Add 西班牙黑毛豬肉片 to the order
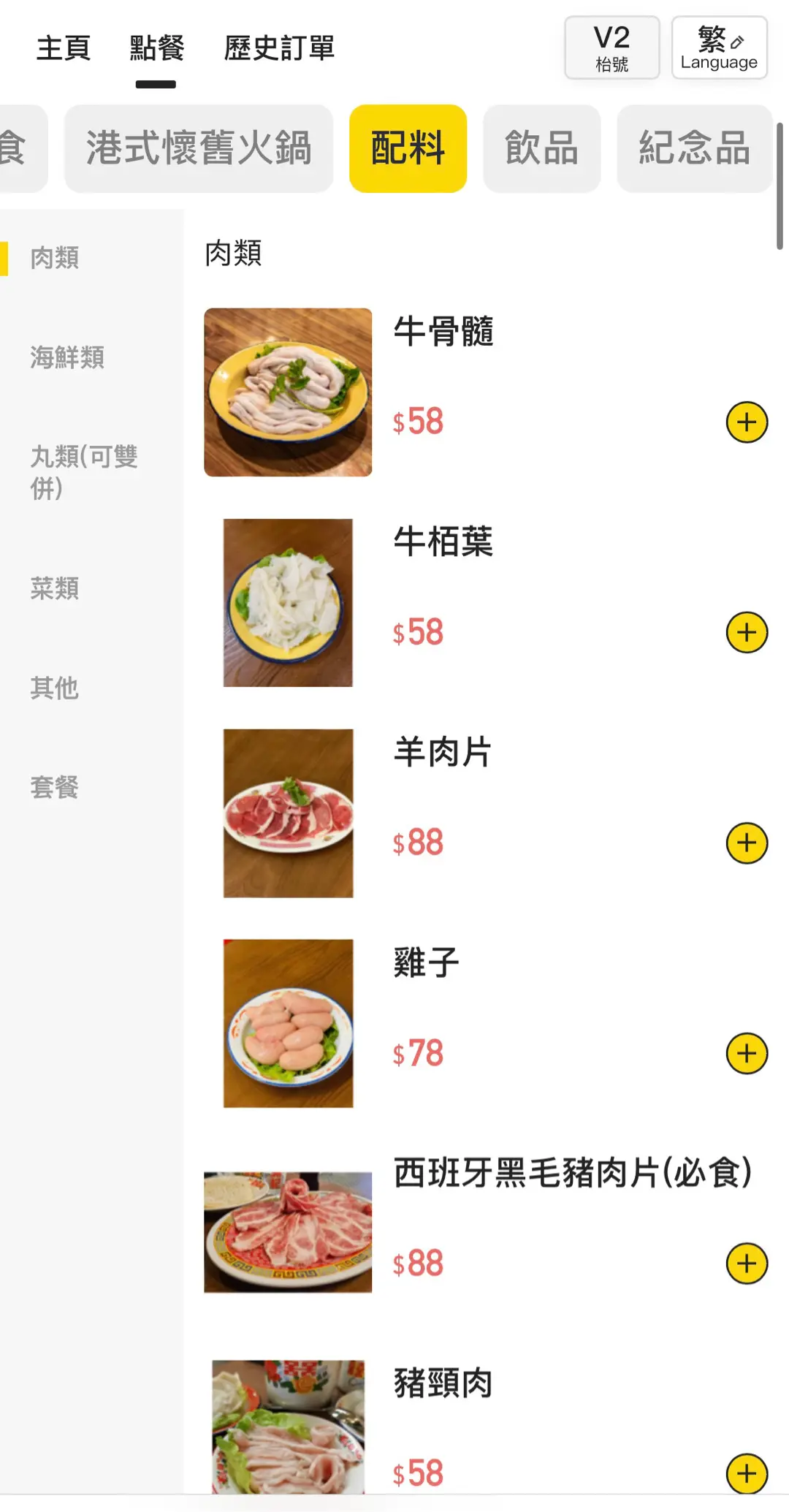This screenshot has height=1512, width=789. (x=747, y=1264)
